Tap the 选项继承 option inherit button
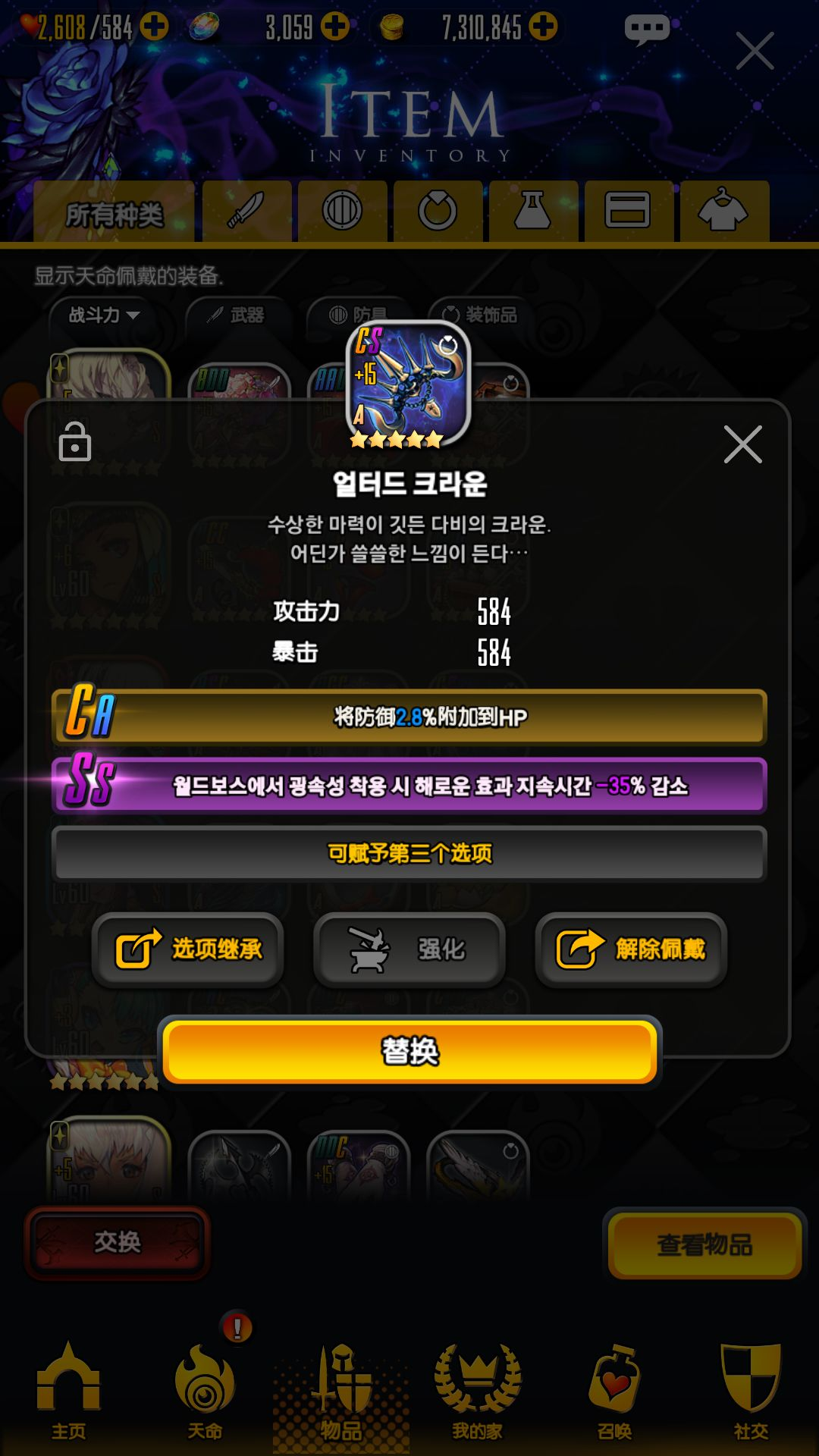819x1456 pixels. coord(188,949)
